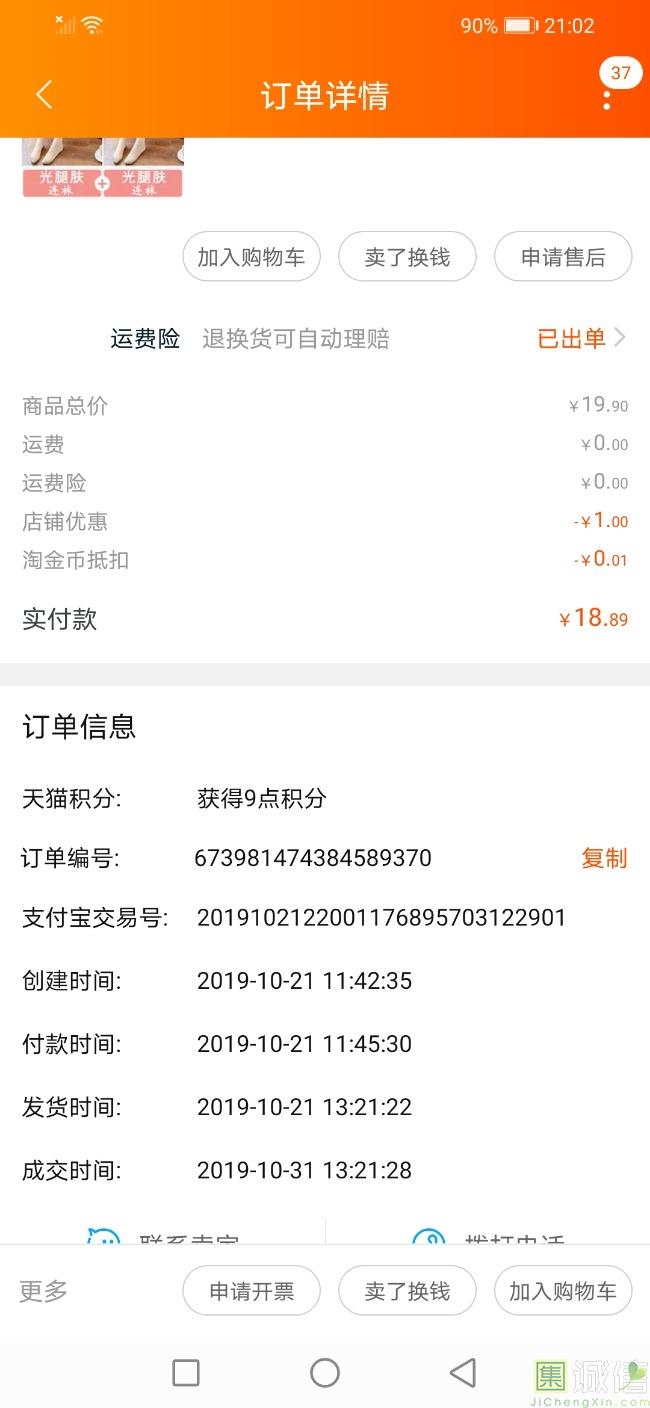Open the 运费险 已出单 row
Screen dimensions: 650x1408
tap(581, 338)
